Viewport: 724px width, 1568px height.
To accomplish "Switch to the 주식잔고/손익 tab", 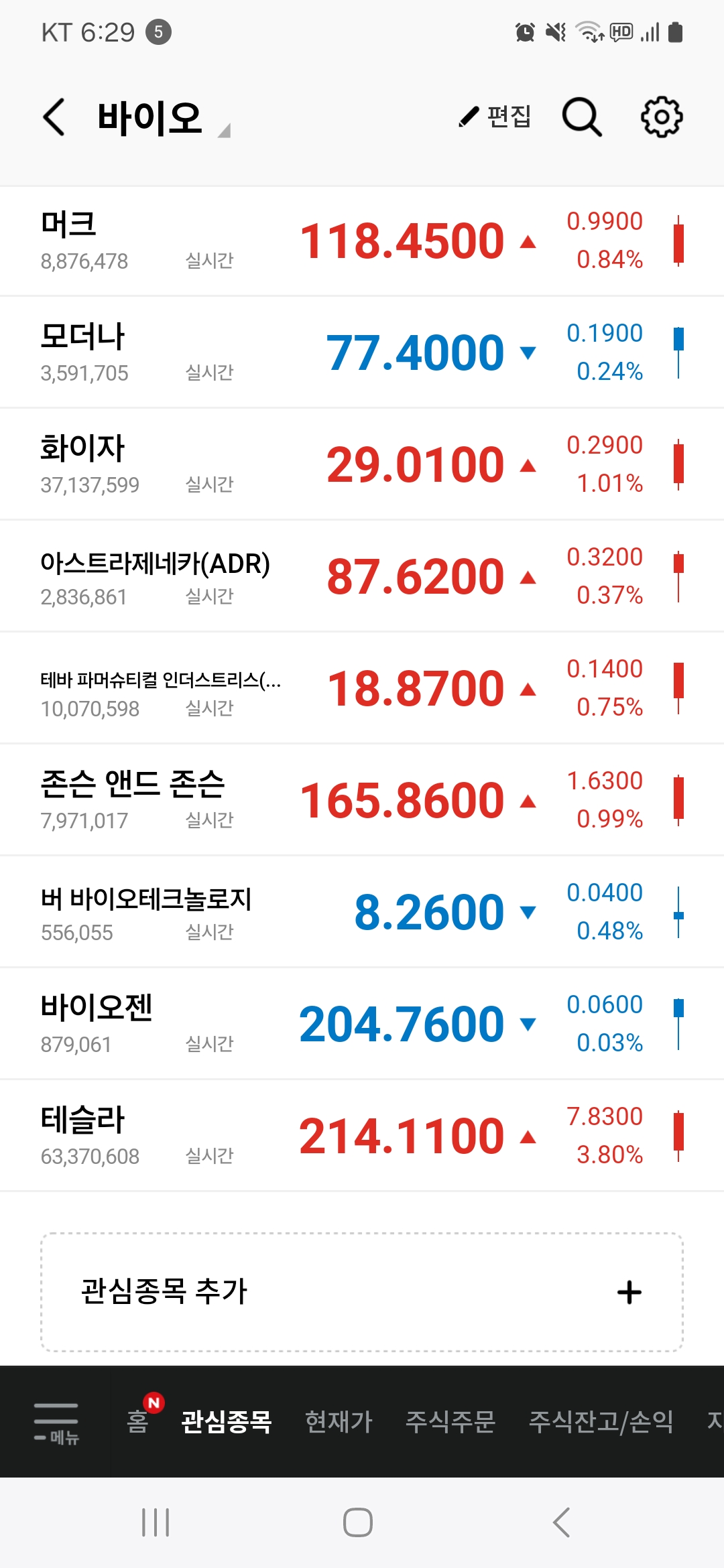I will click(x=601, y=1421).
